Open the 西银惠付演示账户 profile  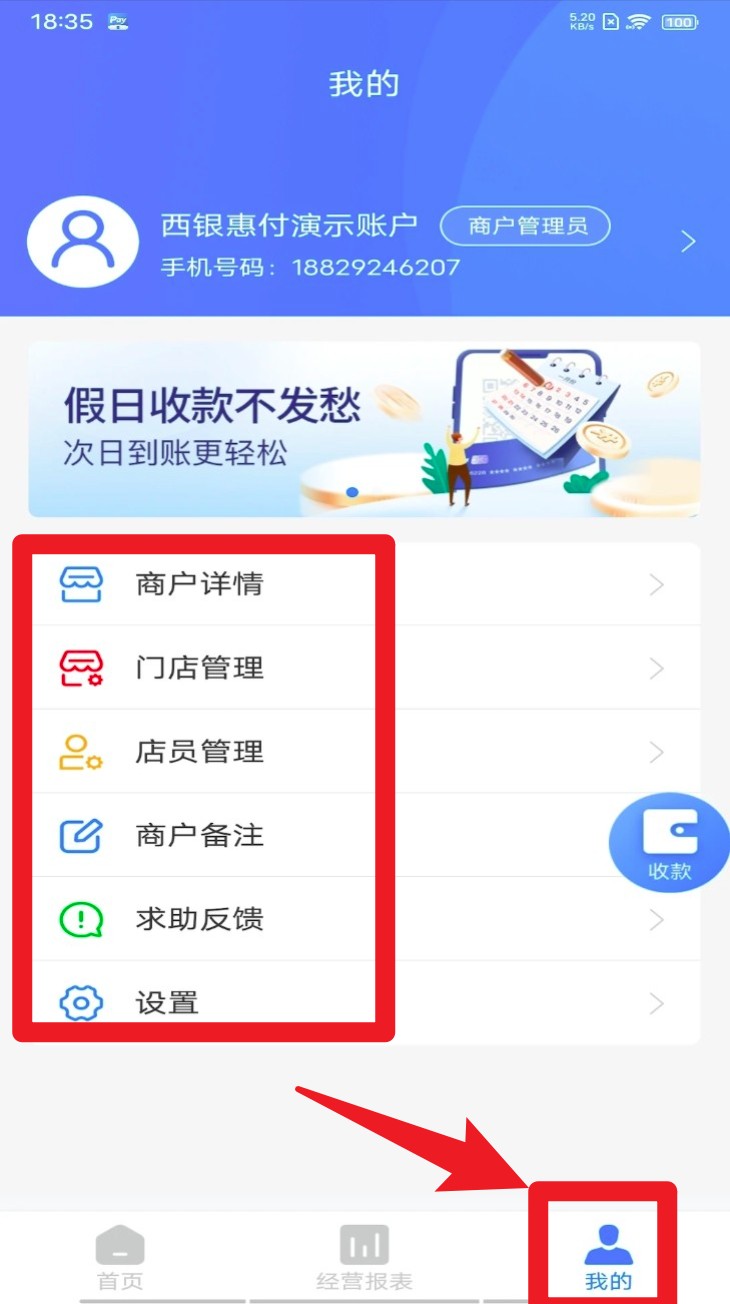click(x=290, y=226)
